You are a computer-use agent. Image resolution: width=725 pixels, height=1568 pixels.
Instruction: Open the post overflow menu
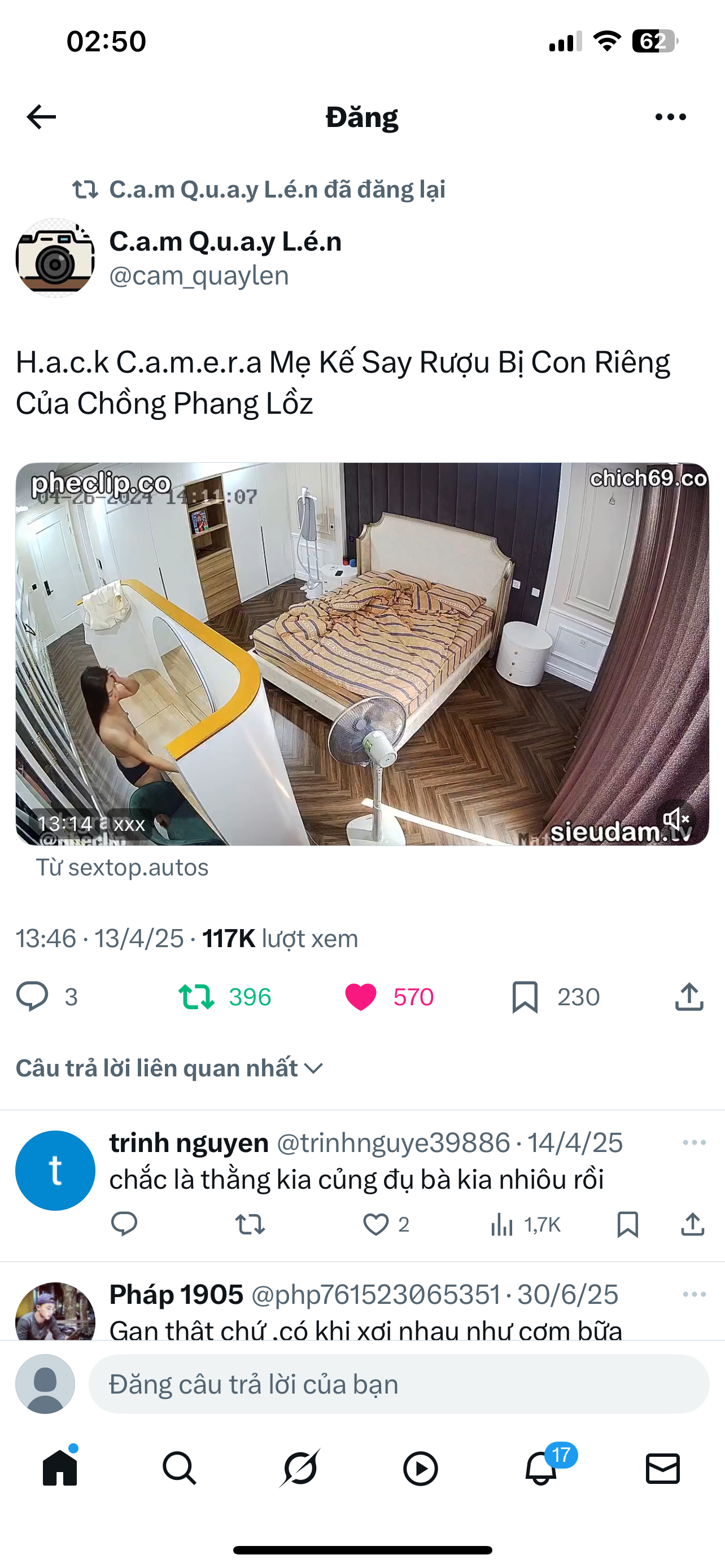pyautogui.click(x=670, y=116)
